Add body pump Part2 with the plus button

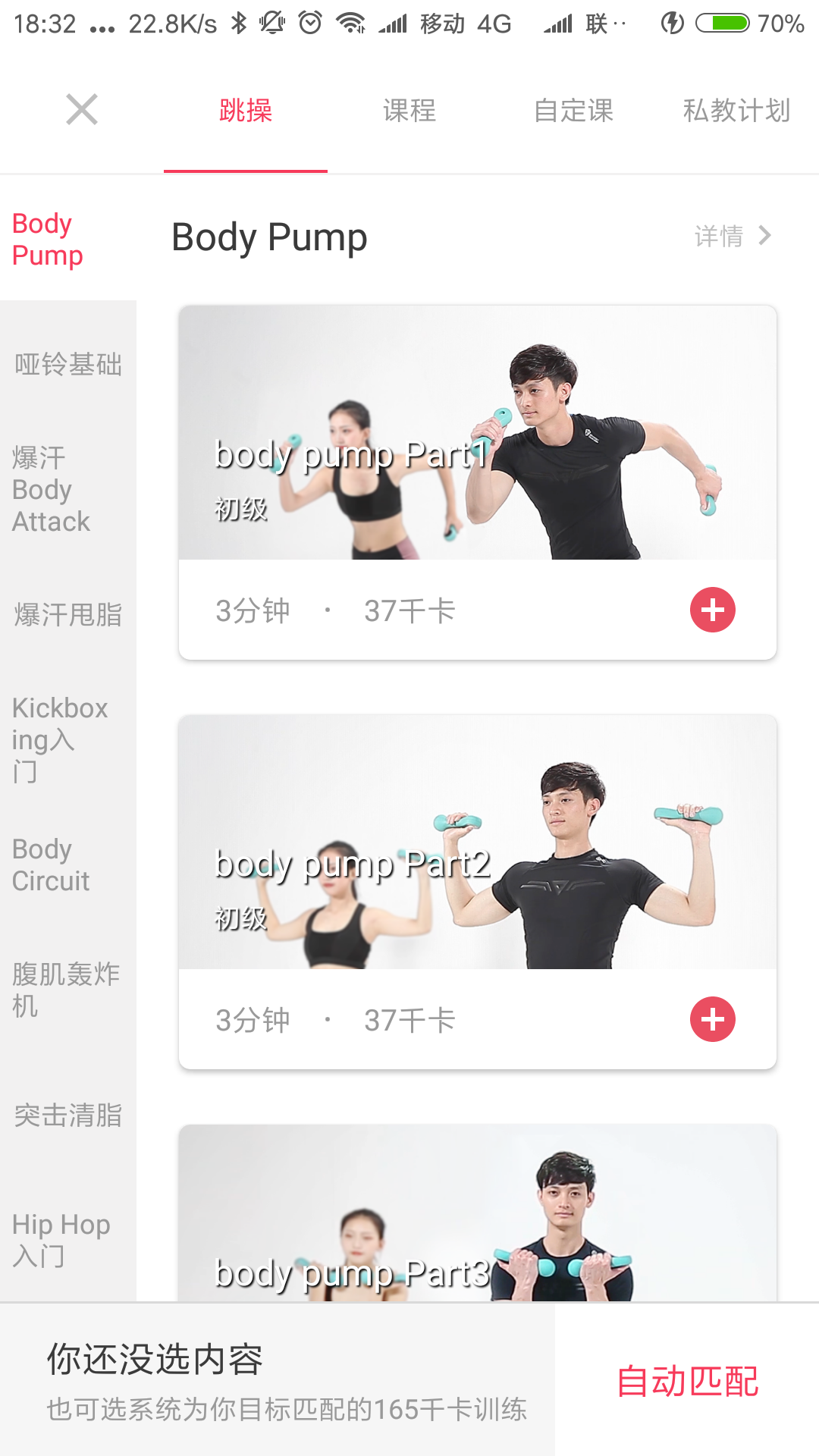[x=712, y=1019]
